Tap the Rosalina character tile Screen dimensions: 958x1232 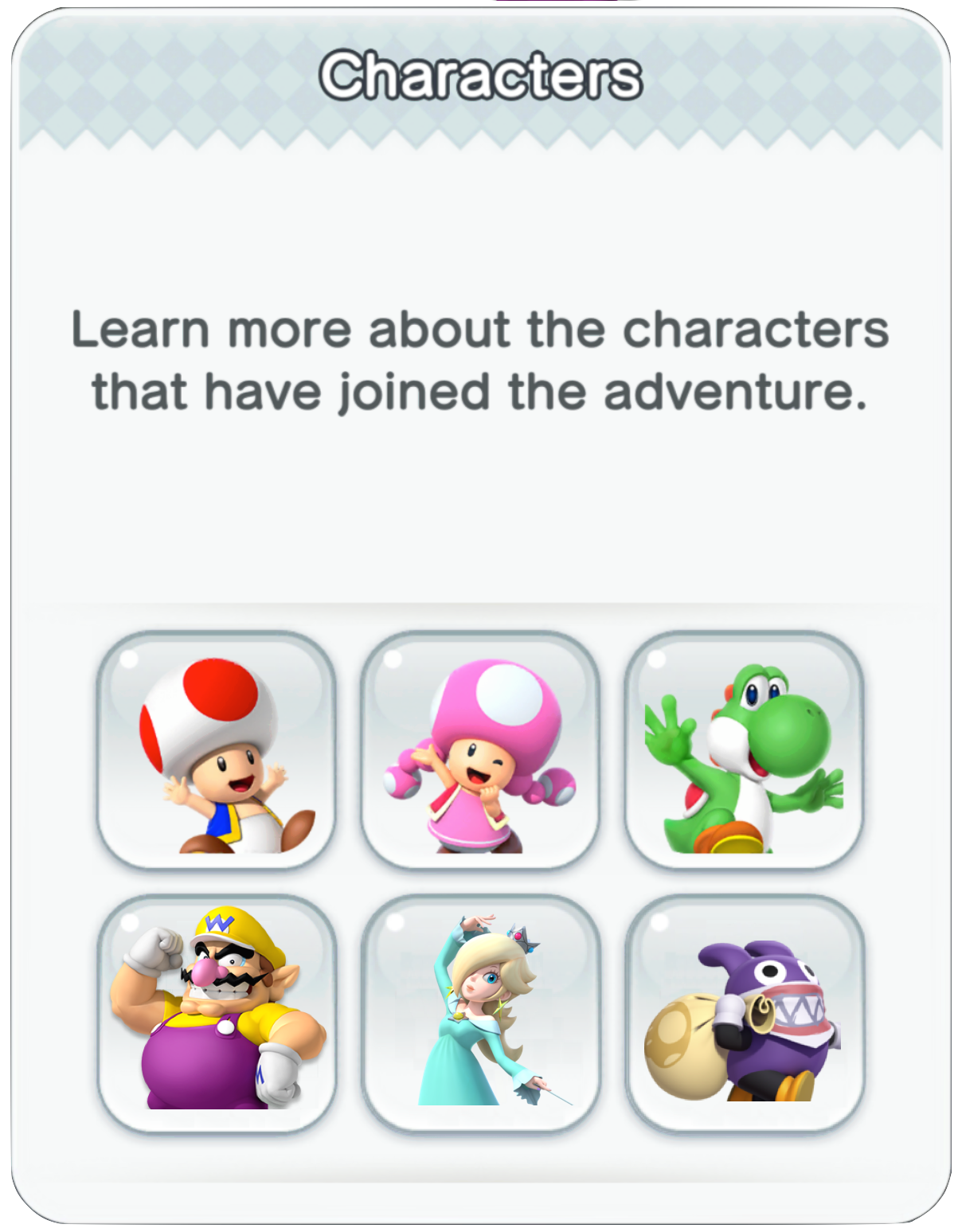479,1013
